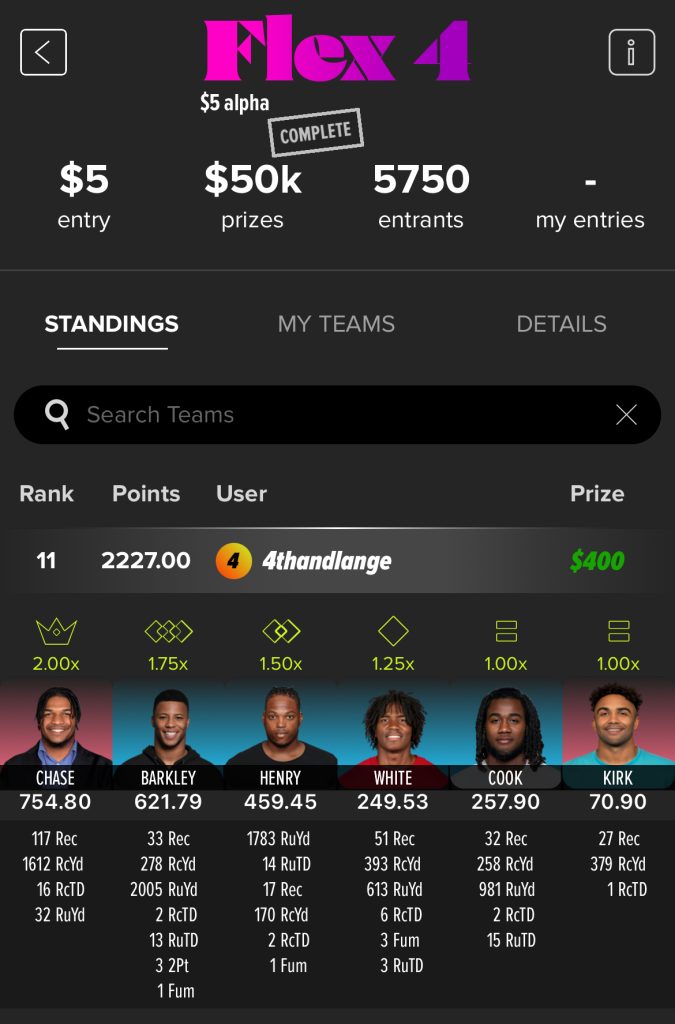The width and height of the screenshot is (675, 1024).
Task: Select Cook's player card
Action: pos(505,735)
